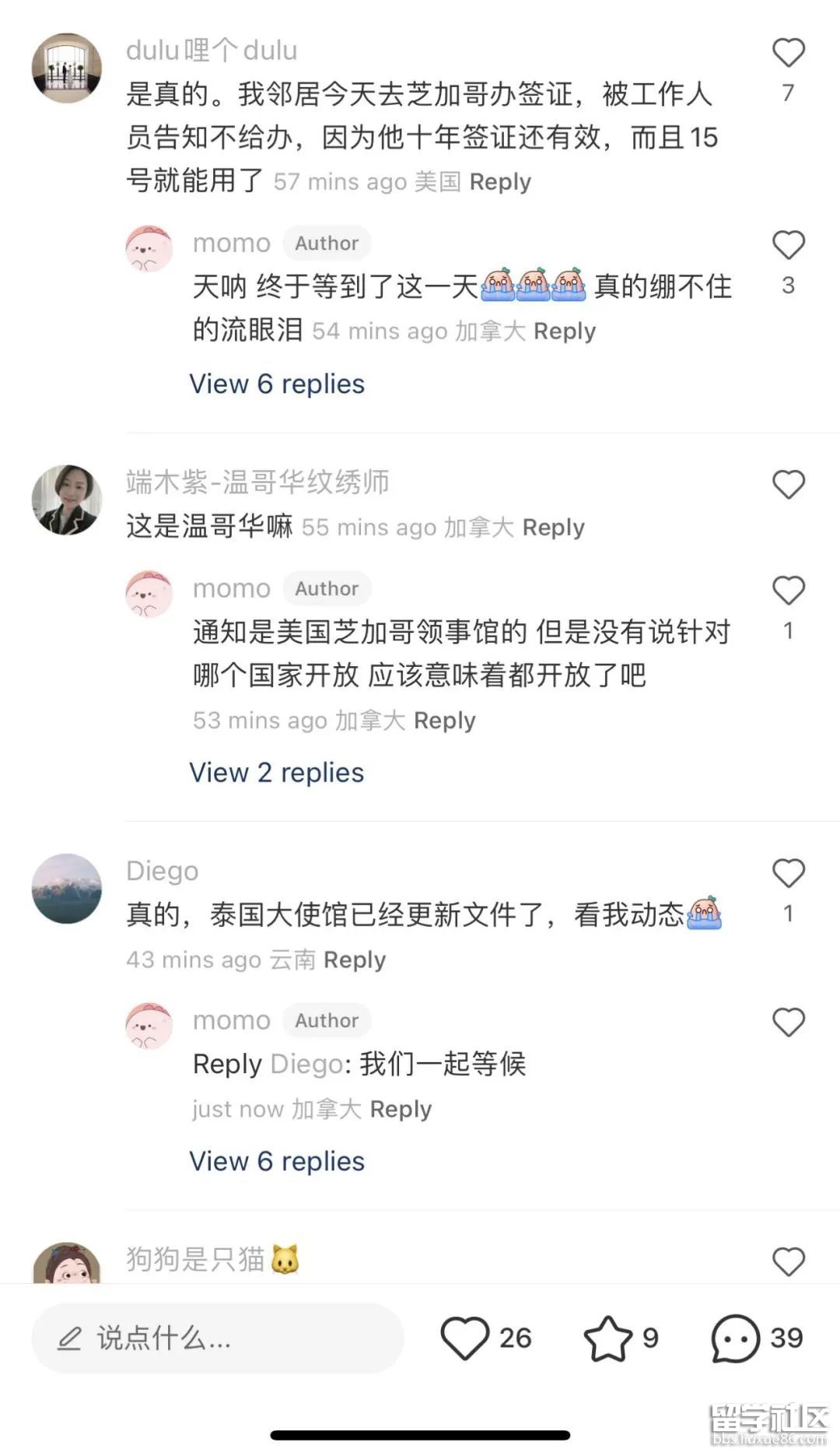Like 端木紫-温哥华纹绣师's comment
The image size is (840, 1456).
788,485
